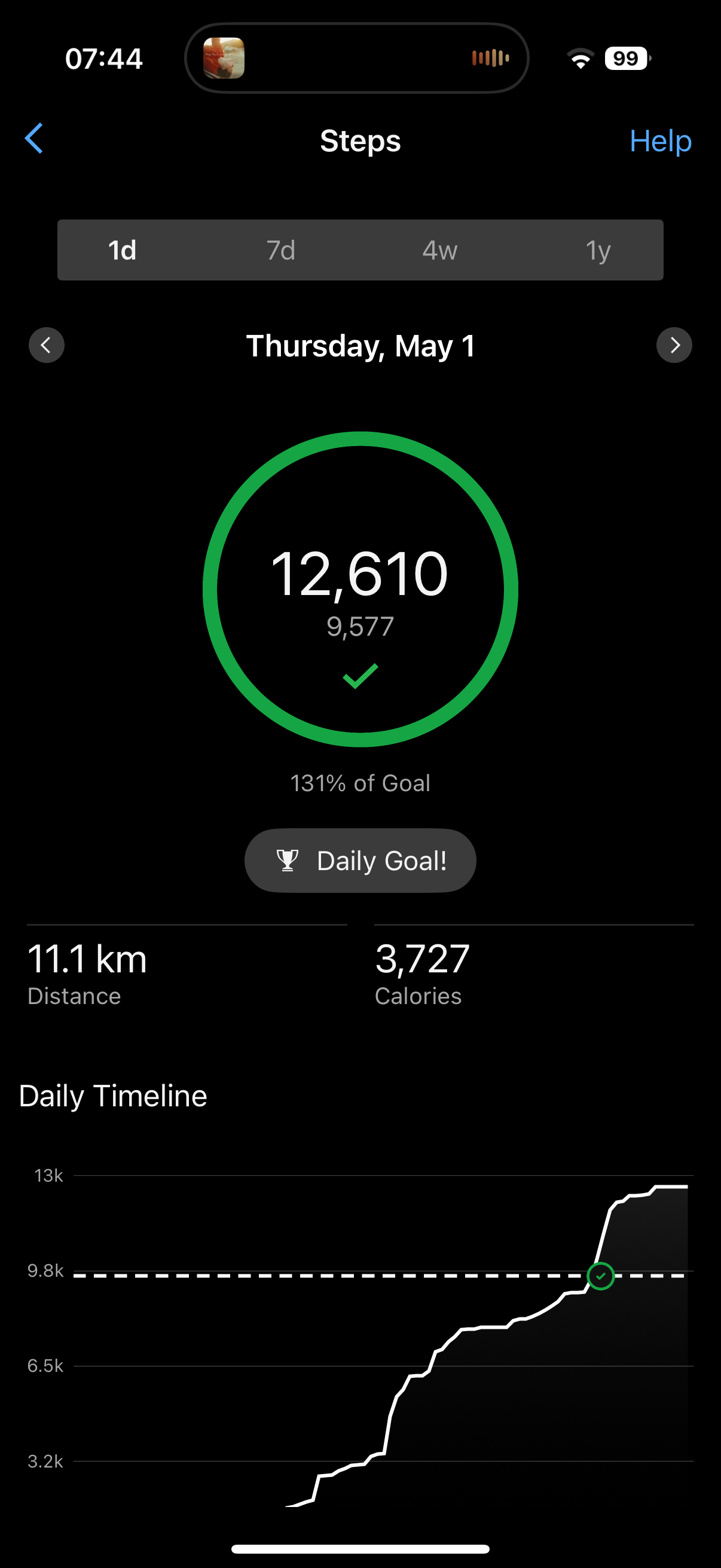Viewport: 721px width, 1568px height.
Task: Switch to the 1y view
Action: 598,250
